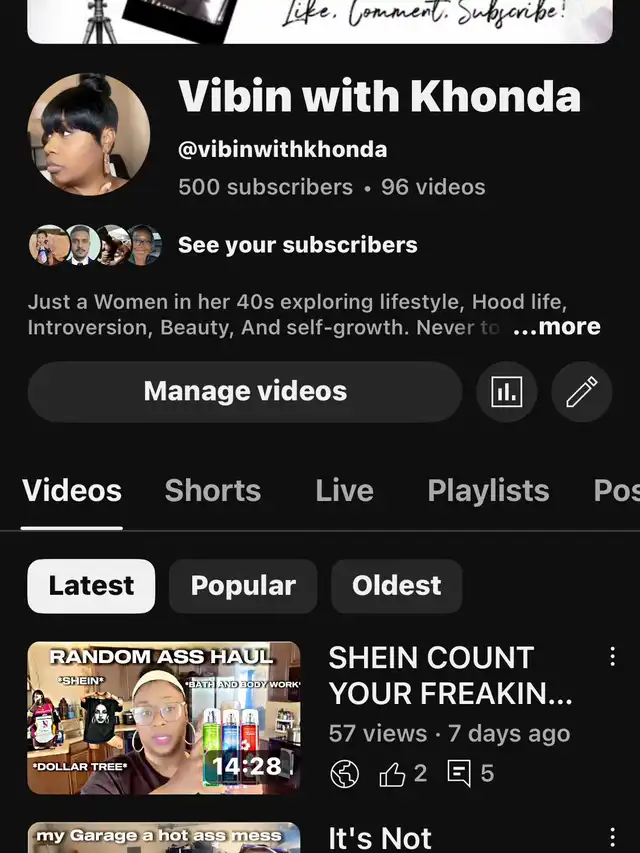Expand channel description with more
This screenshot has height=853, width=640.
[x=557, y=327]
